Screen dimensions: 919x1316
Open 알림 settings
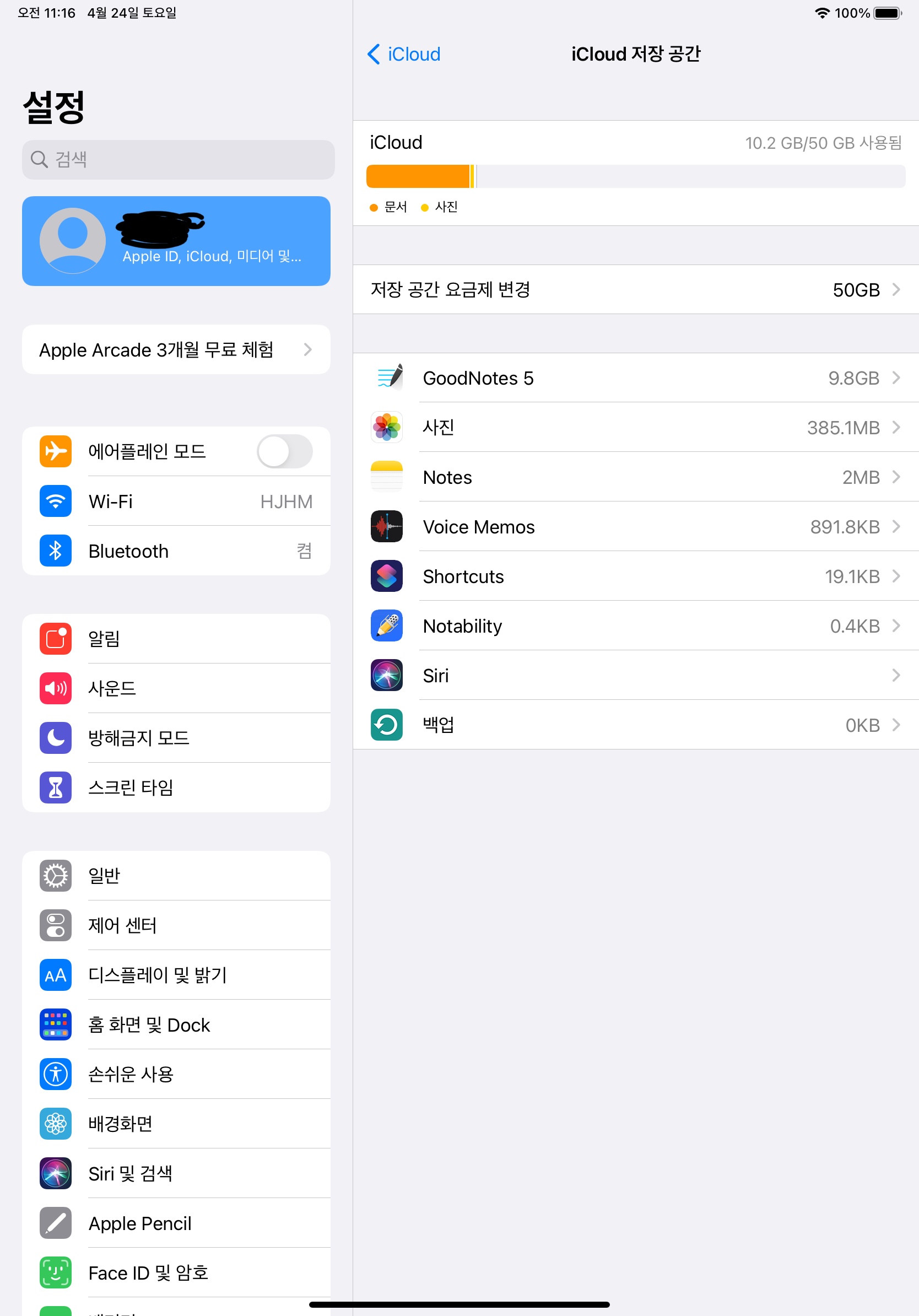point(176,639)
